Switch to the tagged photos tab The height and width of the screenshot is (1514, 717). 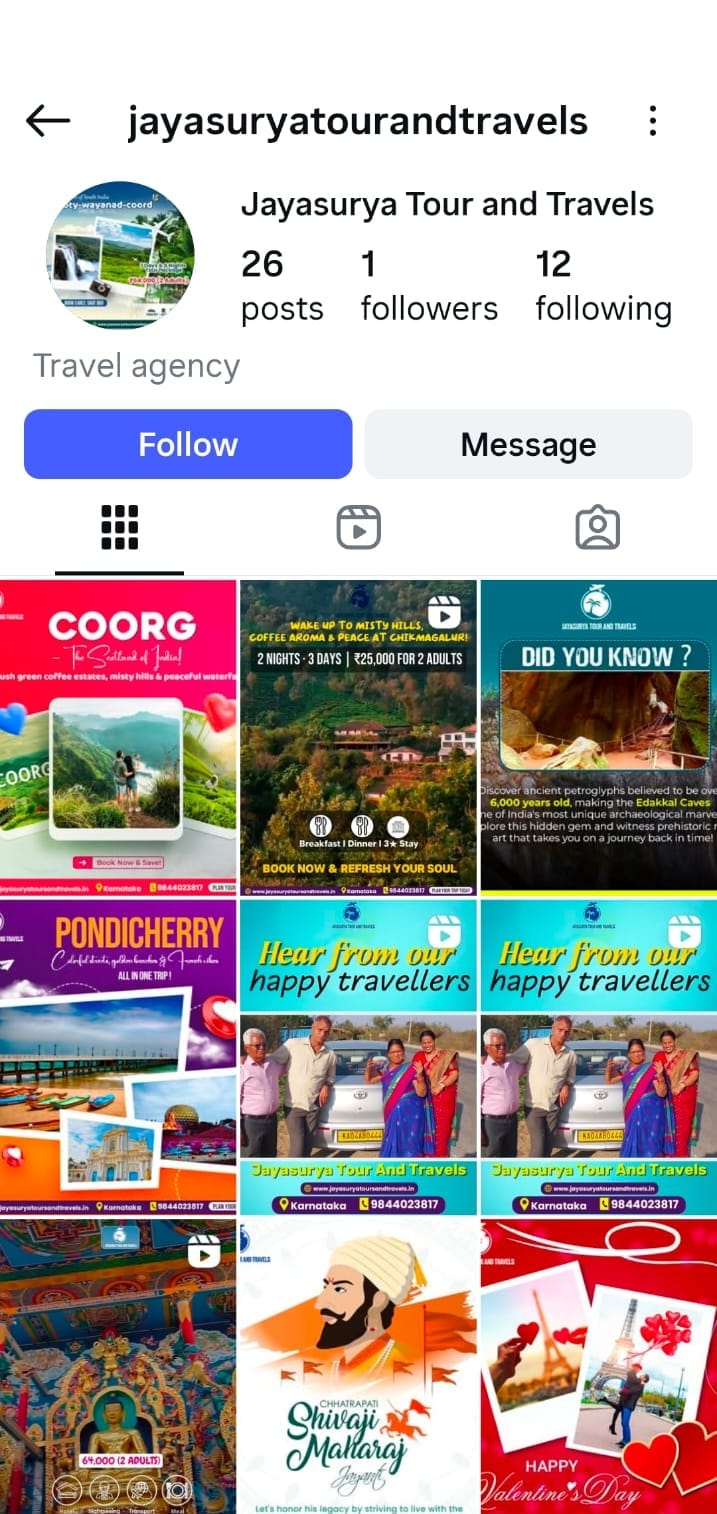tap(597, 527)
